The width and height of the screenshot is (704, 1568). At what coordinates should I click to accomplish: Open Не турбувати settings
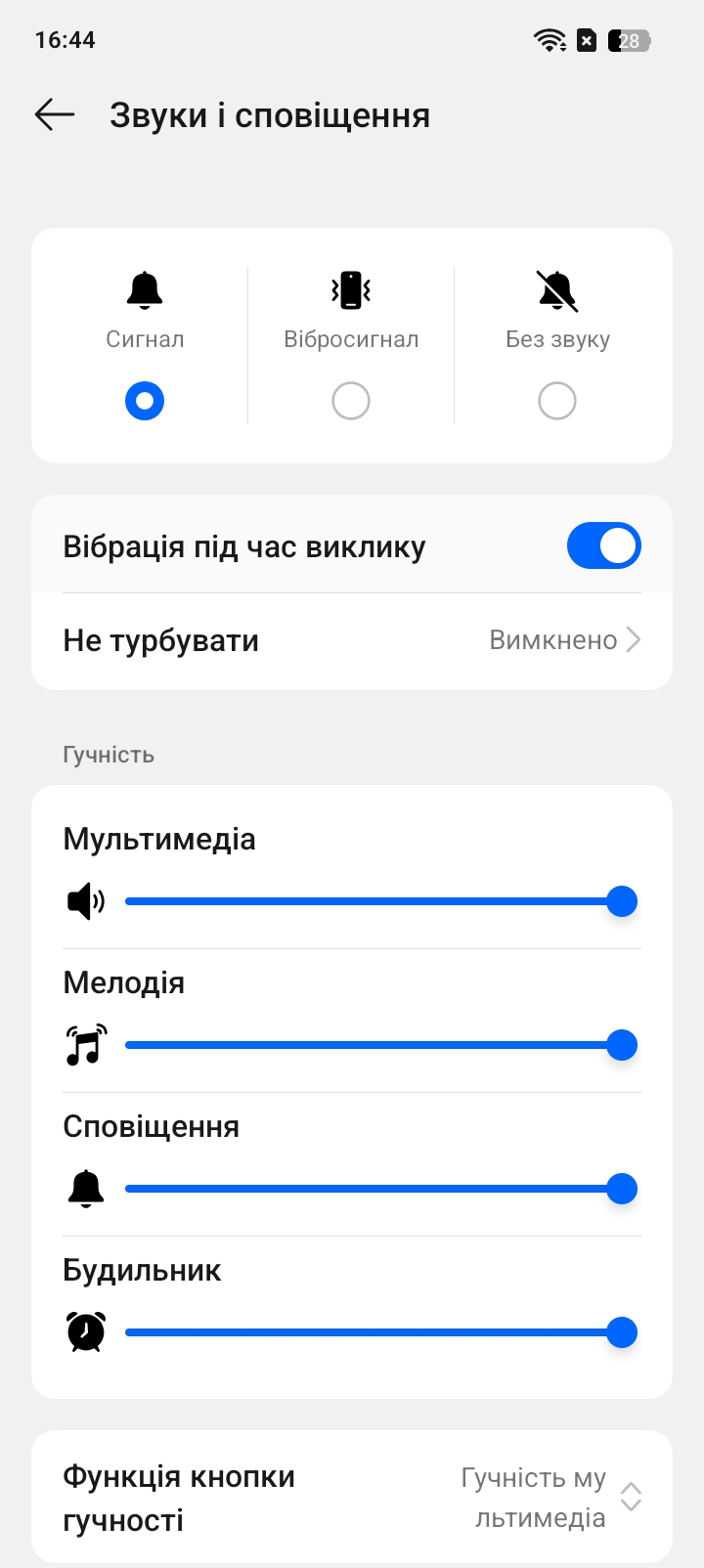(x=352, y=640)
